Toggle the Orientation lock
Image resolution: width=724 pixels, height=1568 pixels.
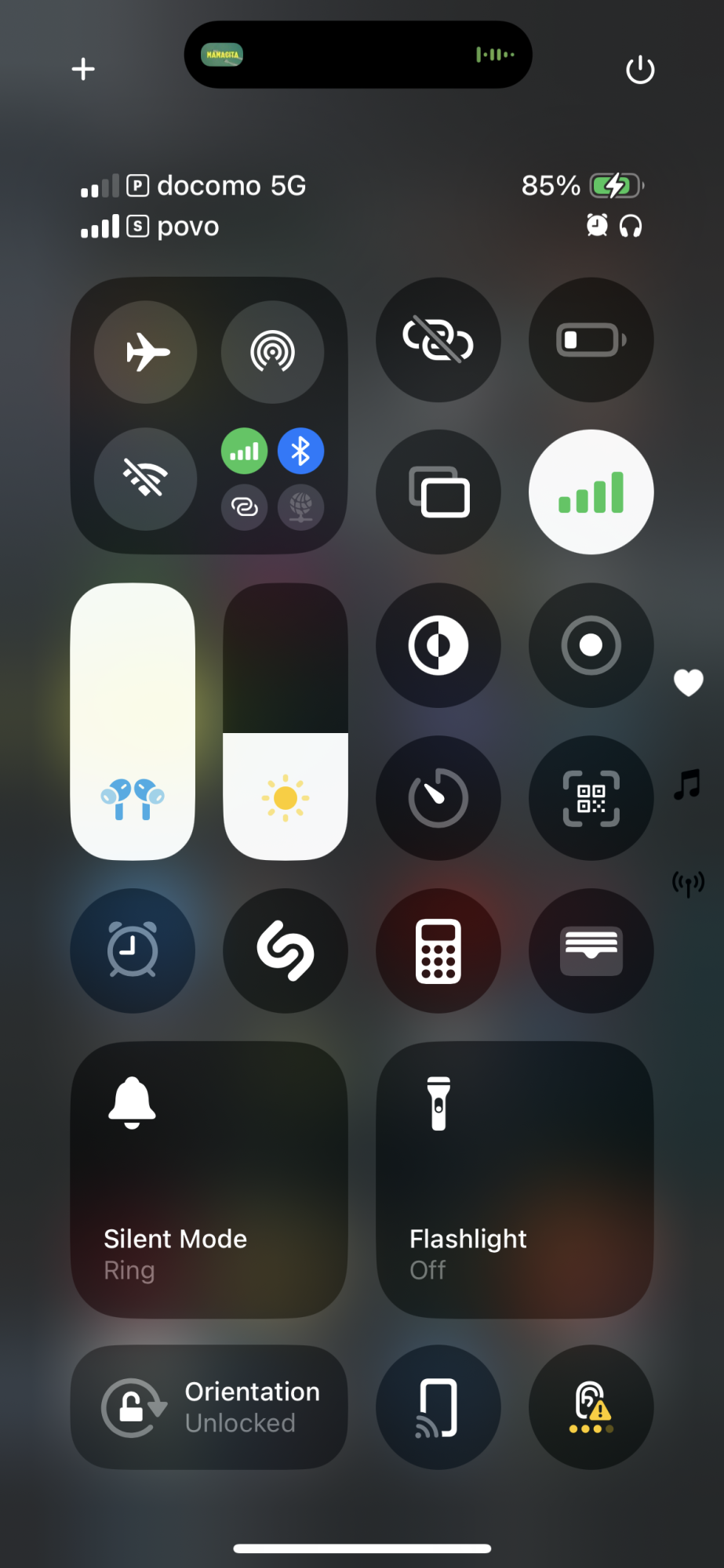coord(209,1407)
